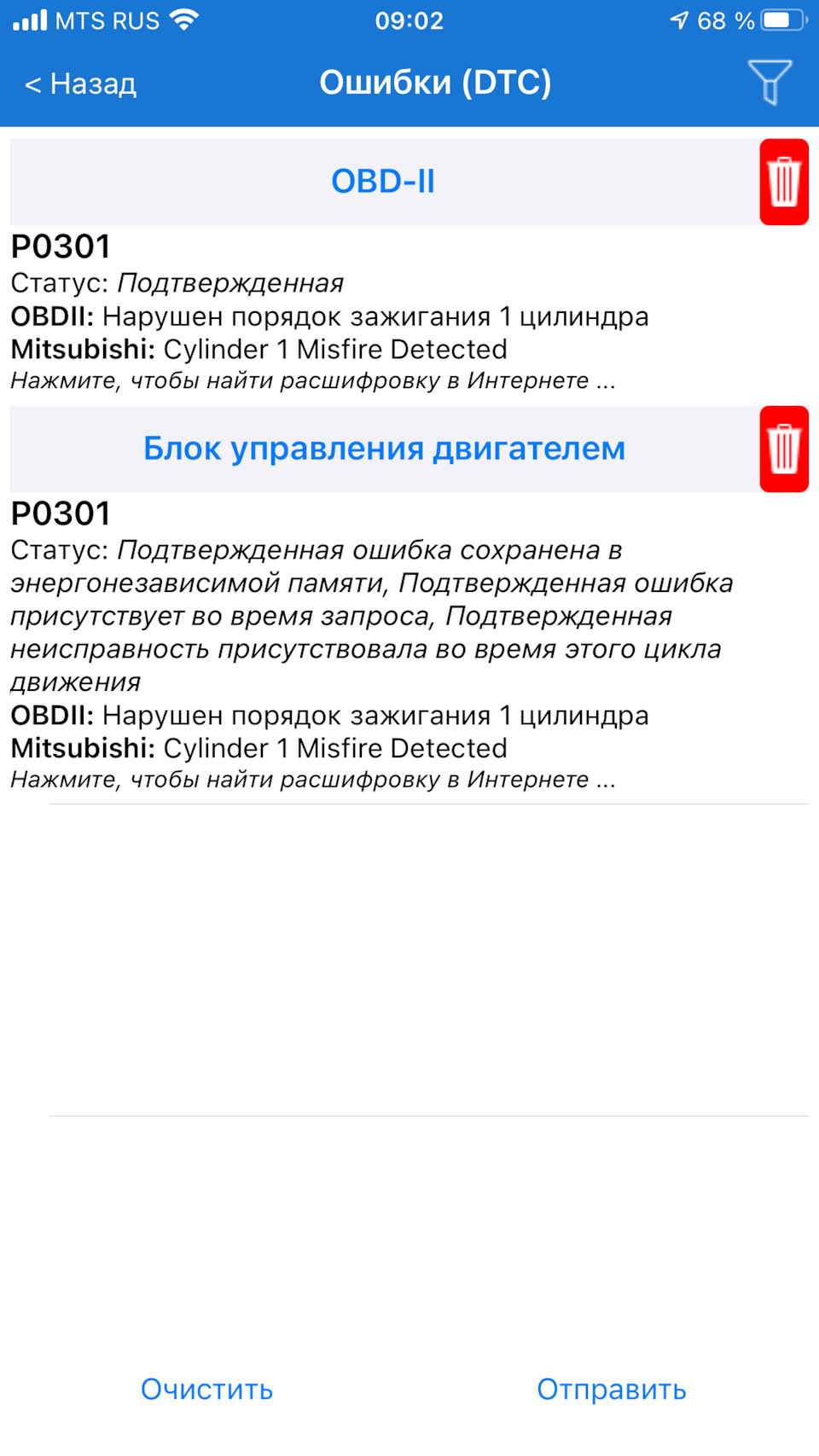Delete the OBD-II section errors
Screen dimensions: 819x1456
pos(783,182)
